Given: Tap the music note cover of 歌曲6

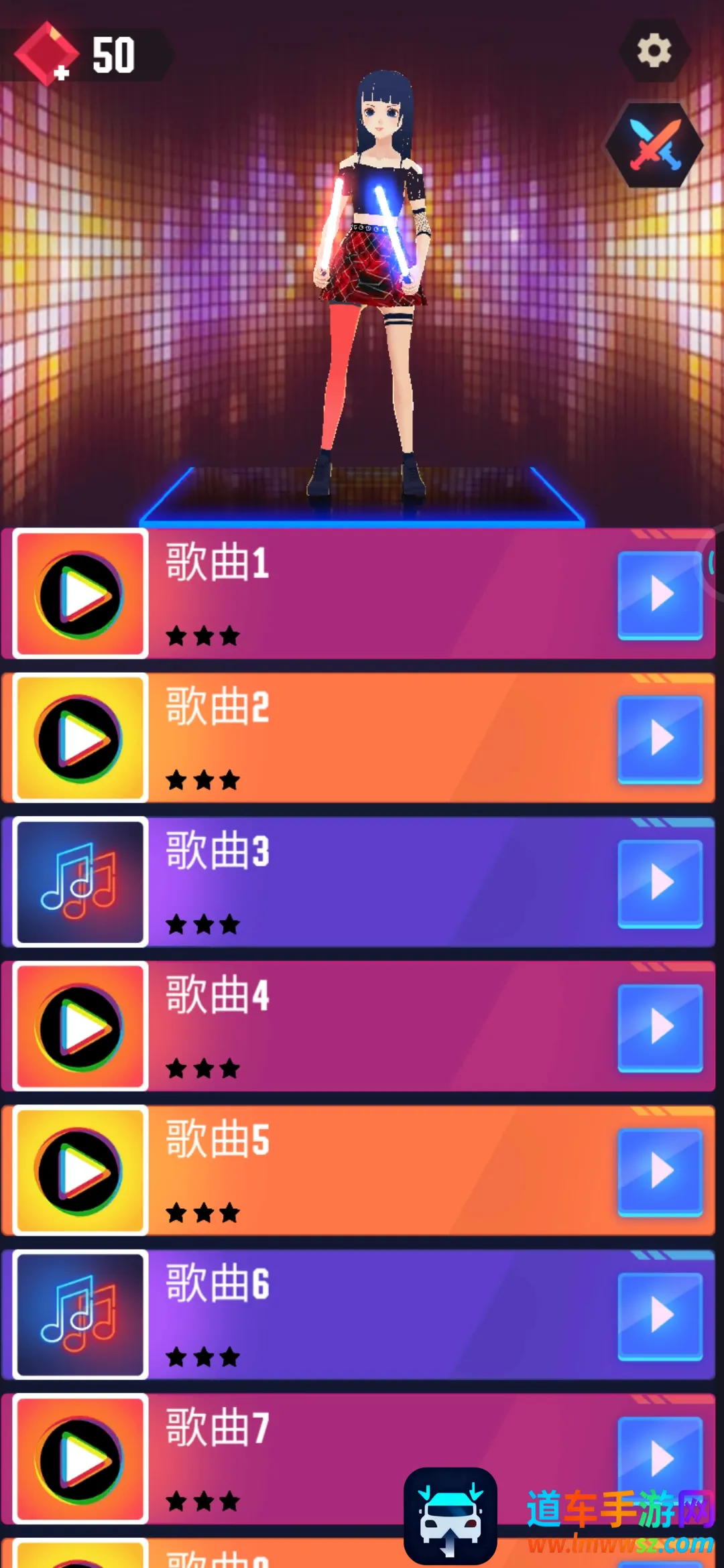Looking at the screenshot, I should (x=80, y=1315).
